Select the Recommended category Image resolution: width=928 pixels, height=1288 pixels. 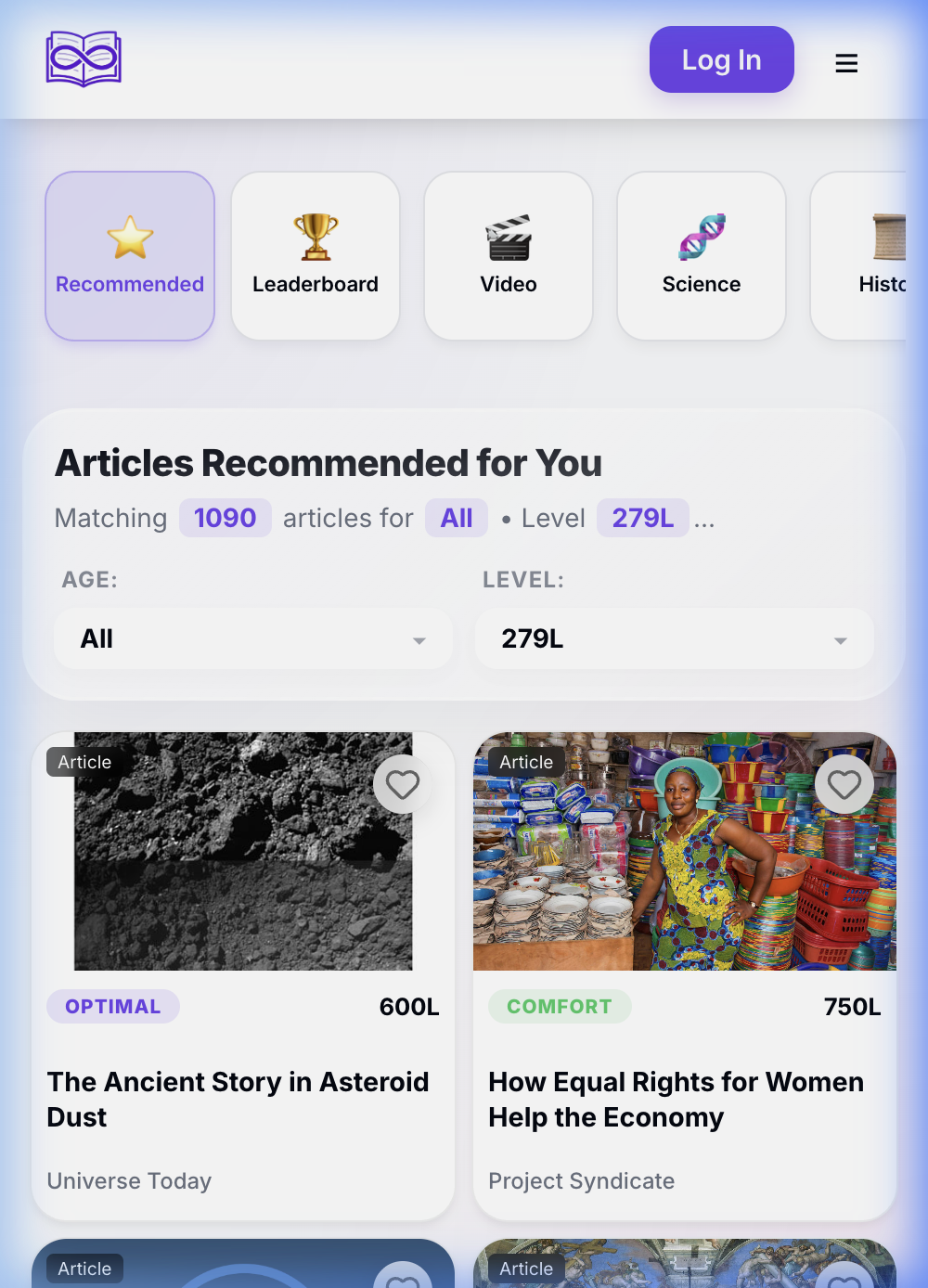click(130, 256)
